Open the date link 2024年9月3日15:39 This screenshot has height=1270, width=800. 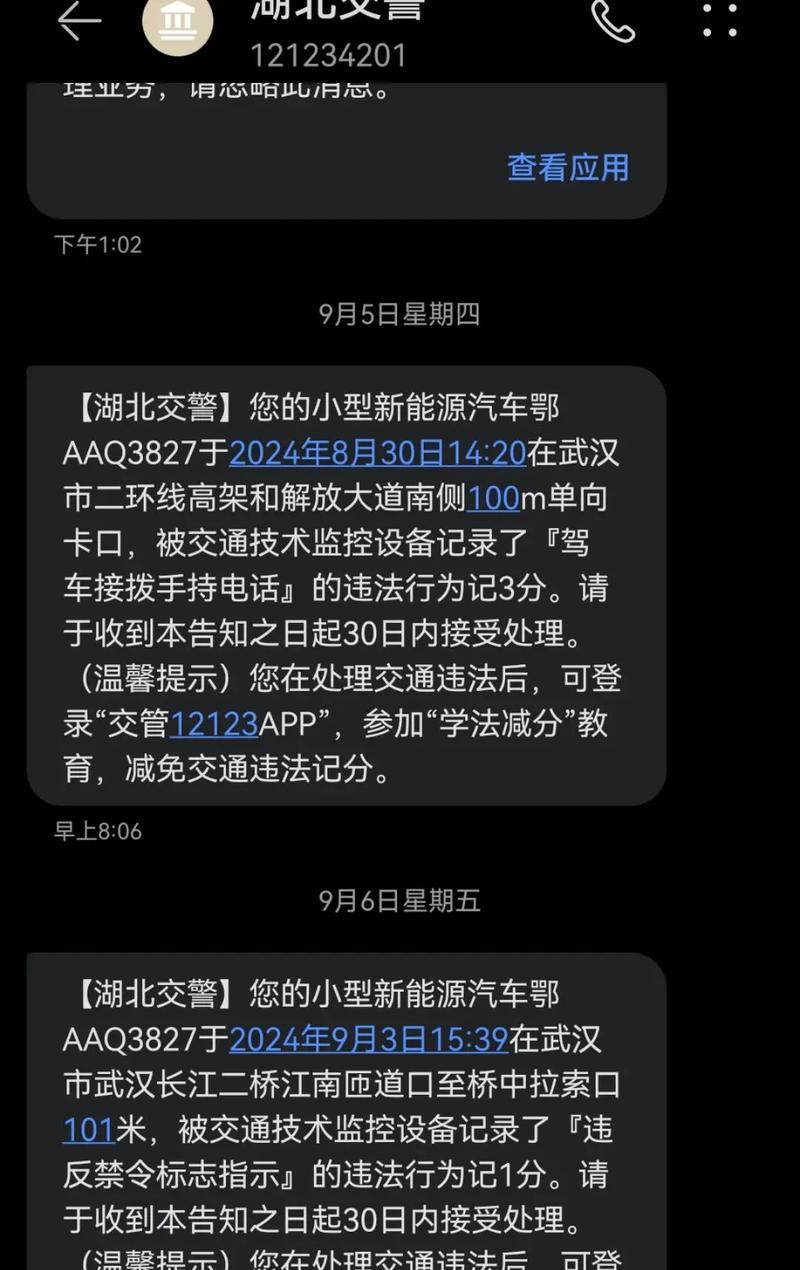click(369, 1040)
